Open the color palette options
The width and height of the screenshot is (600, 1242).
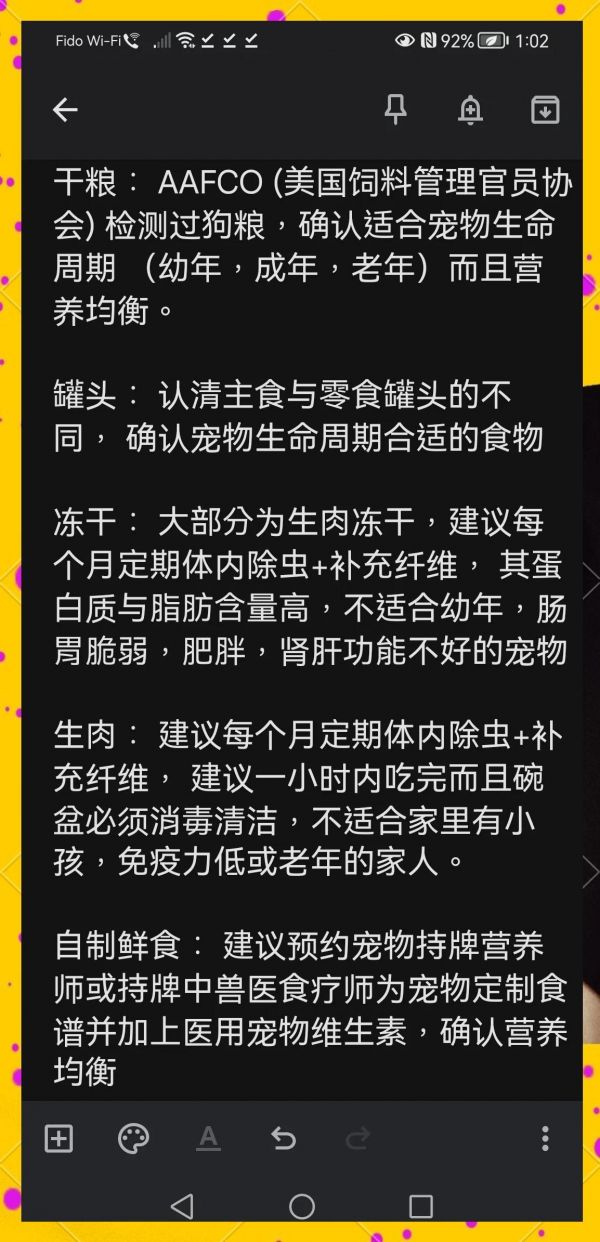[134, 1138]
